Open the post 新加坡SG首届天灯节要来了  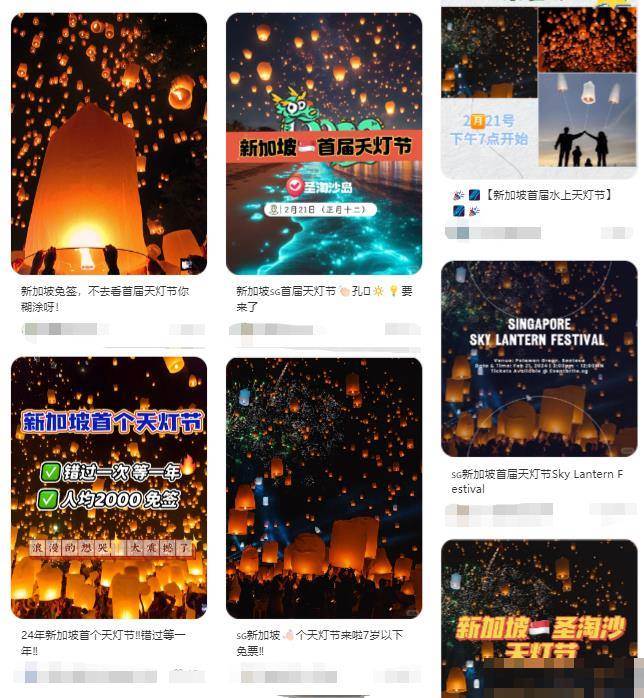324,143
